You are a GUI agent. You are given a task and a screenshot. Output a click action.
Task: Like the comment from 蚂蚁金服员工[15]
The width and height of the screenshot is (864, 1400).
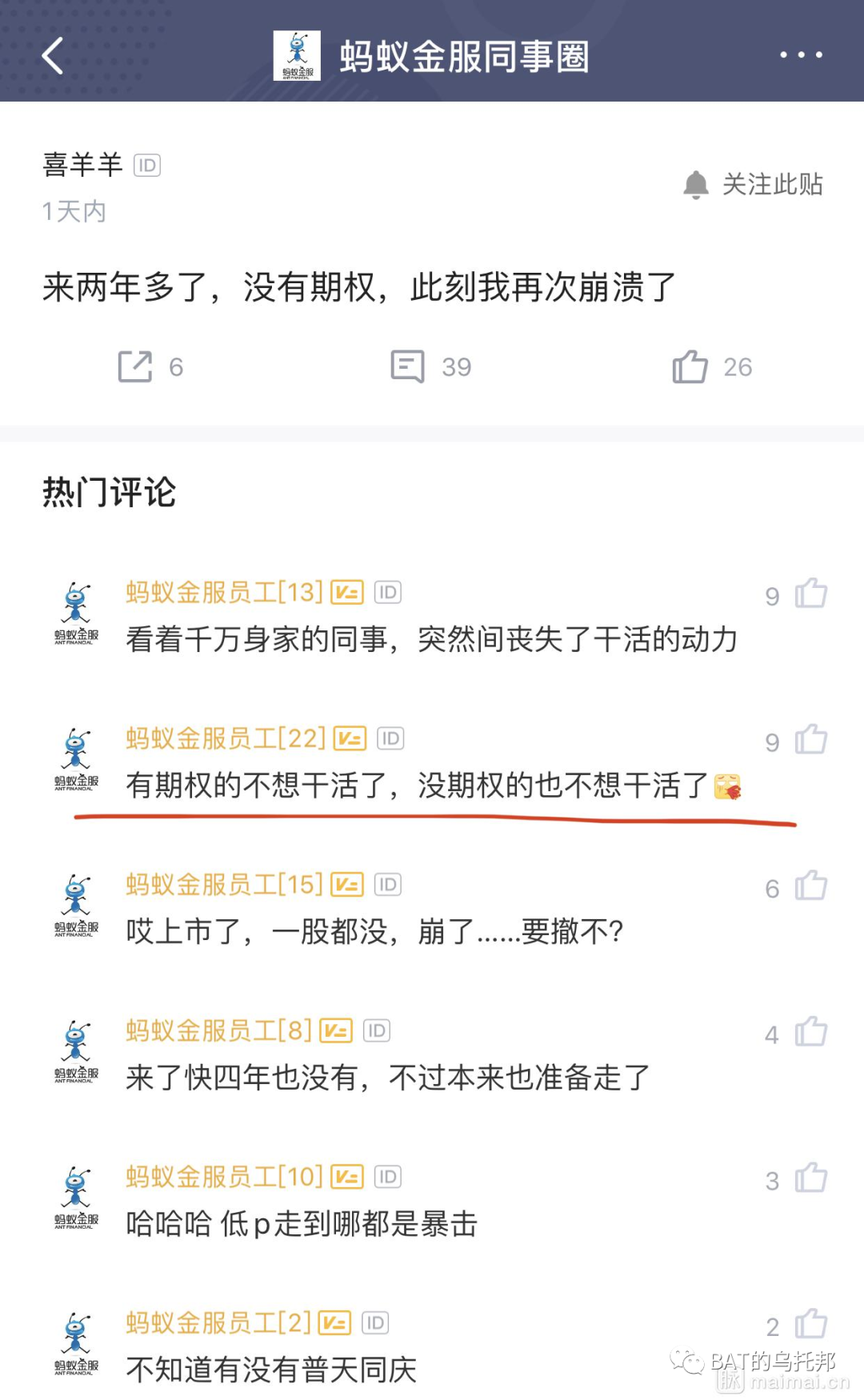pos(810,886)
